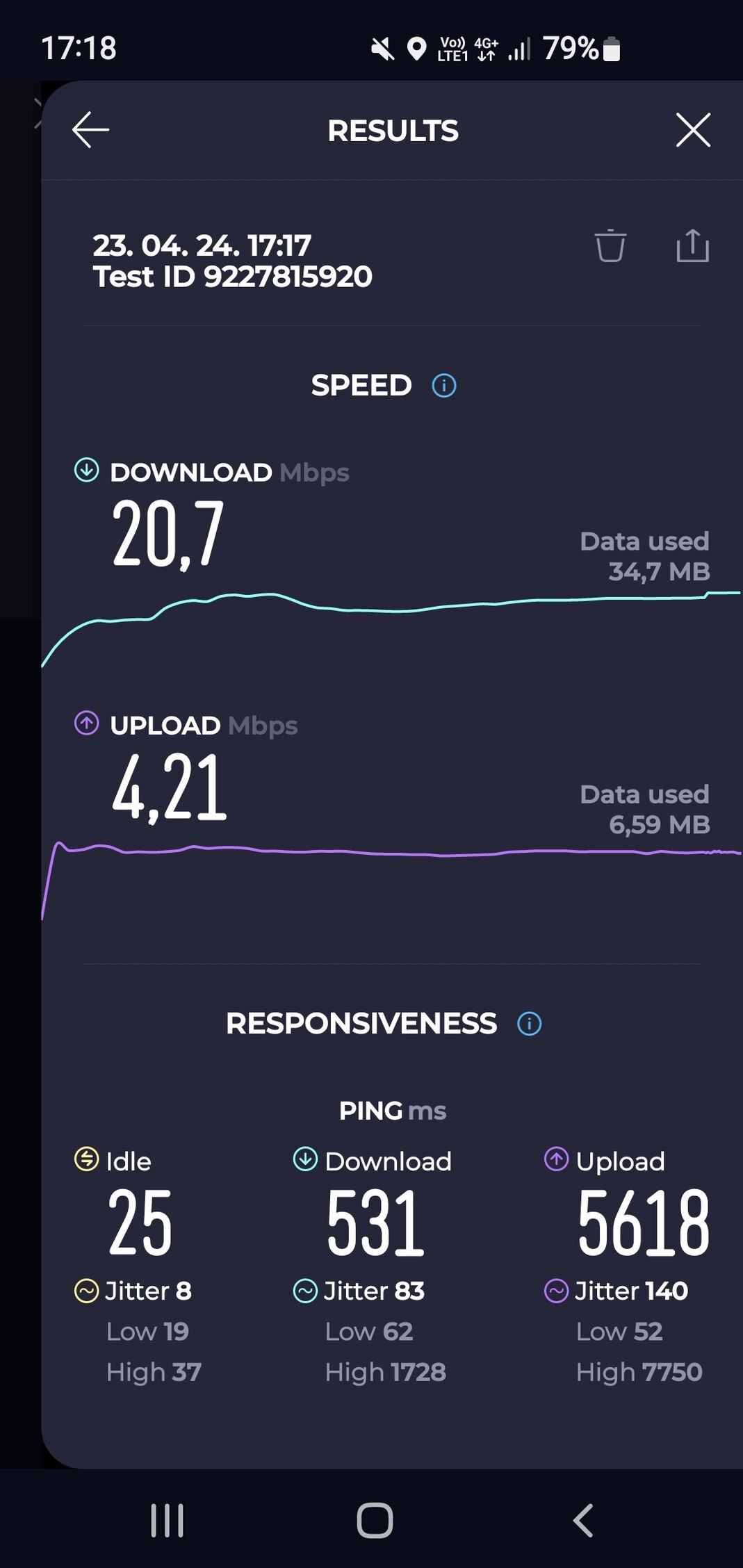Share this speed test result

pyautogui.click(x=692, y=246)
